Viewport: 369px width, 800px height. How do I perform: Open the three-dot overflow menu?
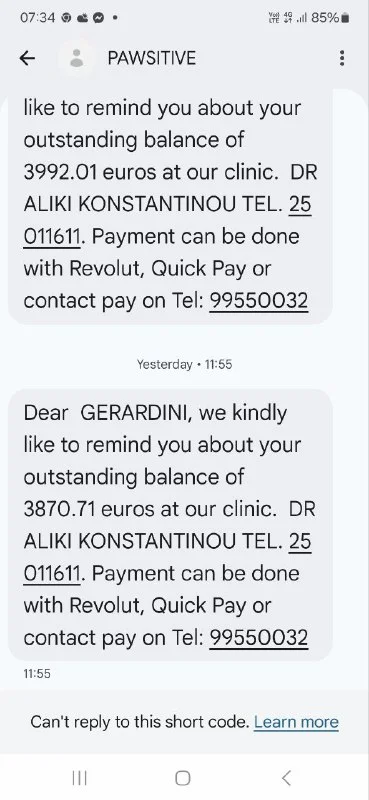pyautogui.click(x=341, y=58)
